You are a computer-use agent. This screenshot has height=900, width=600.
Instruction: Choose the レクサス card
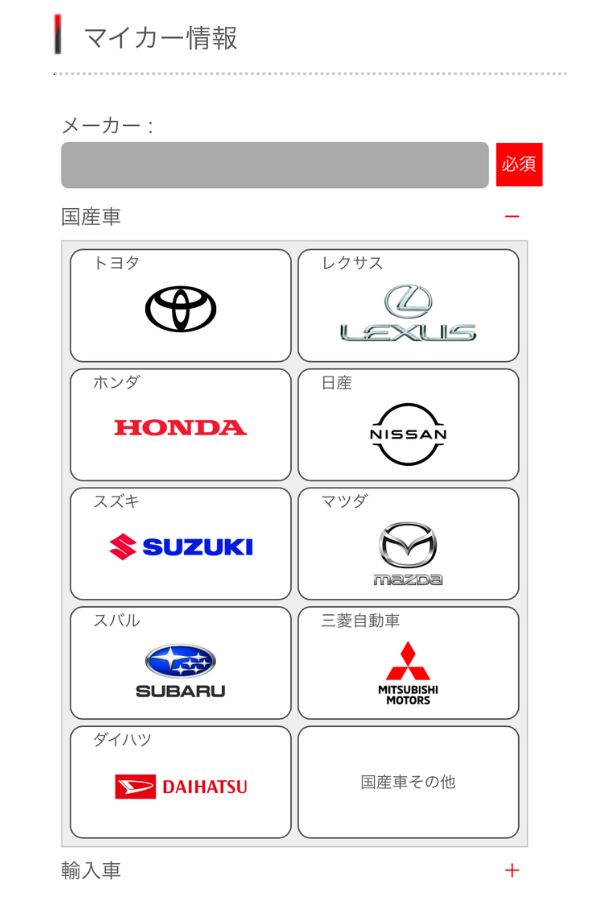(408, 305)
